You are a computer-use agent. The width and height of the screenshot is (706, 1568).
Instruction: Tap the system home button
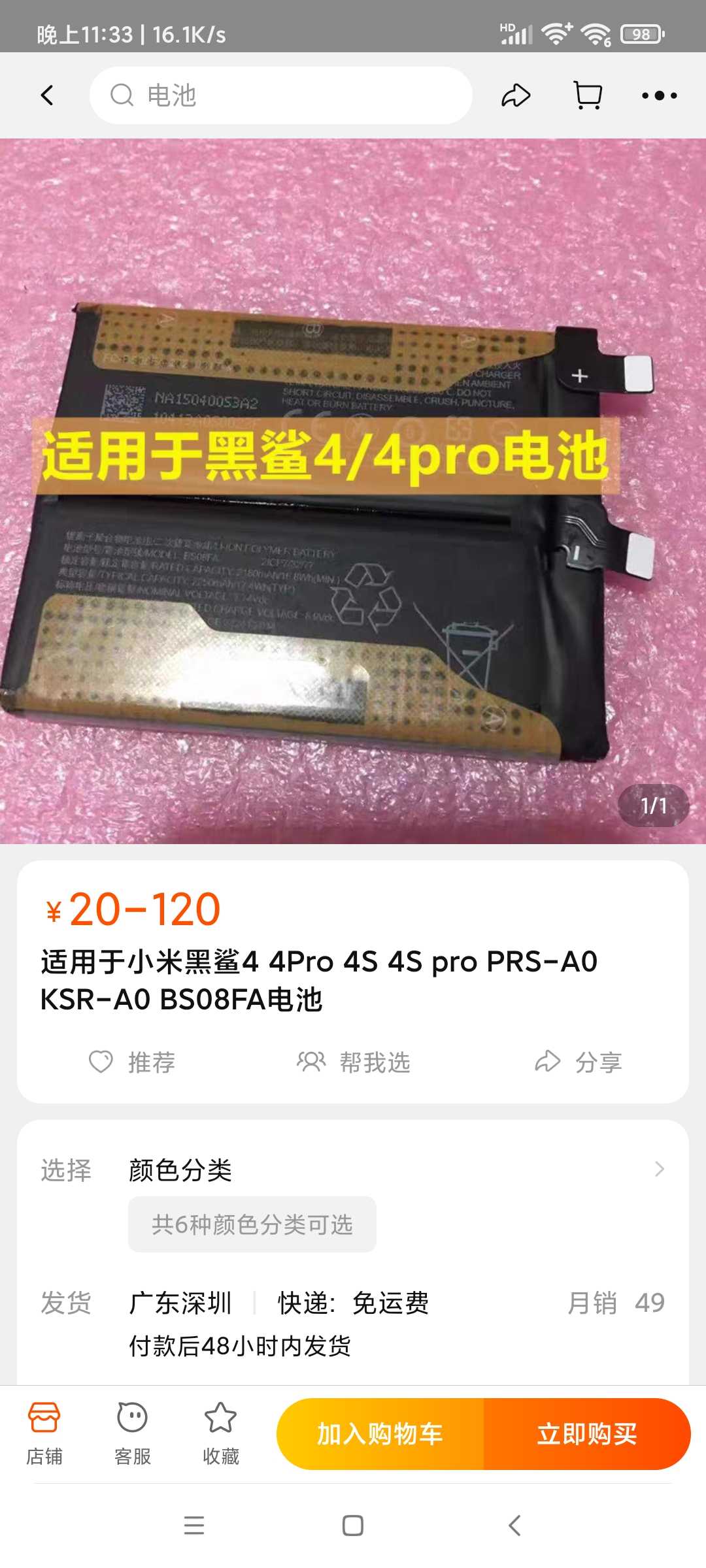pyautogui.click(x=353, y=1526)
